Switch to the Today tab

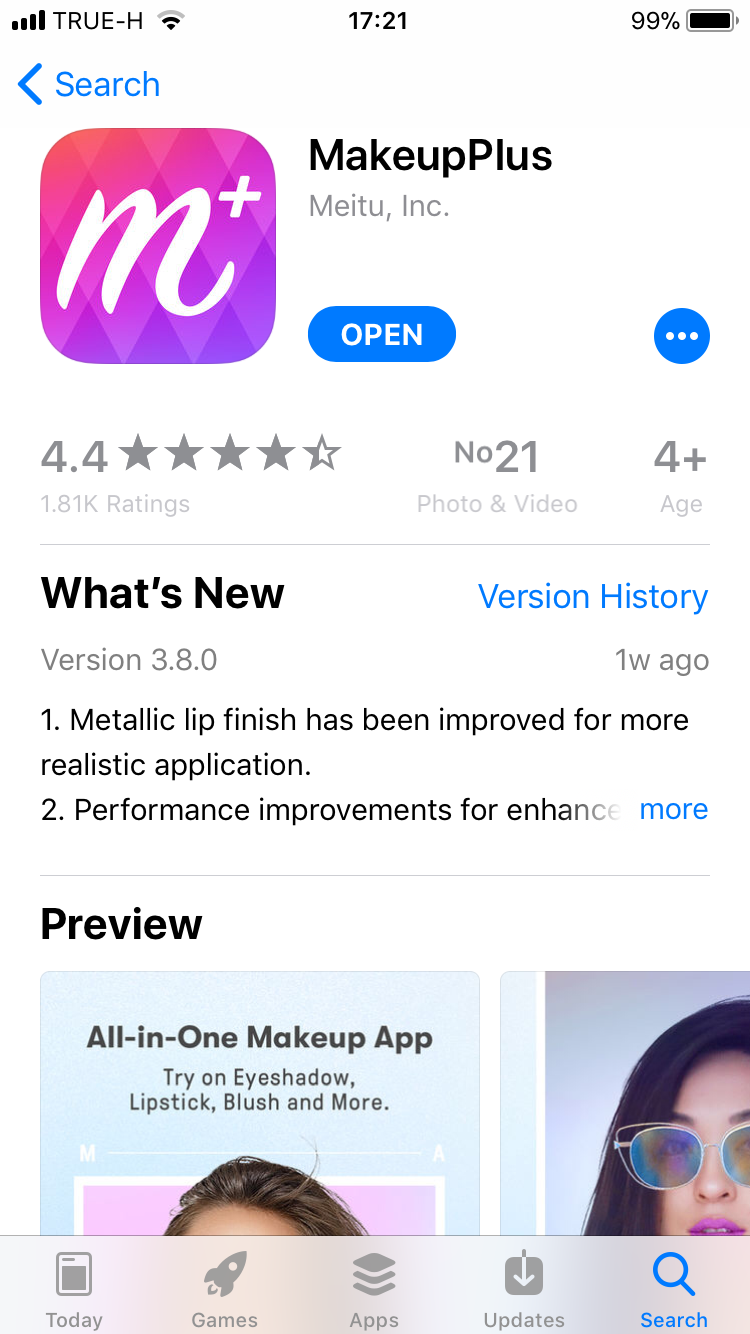(x=74, y=1288)
